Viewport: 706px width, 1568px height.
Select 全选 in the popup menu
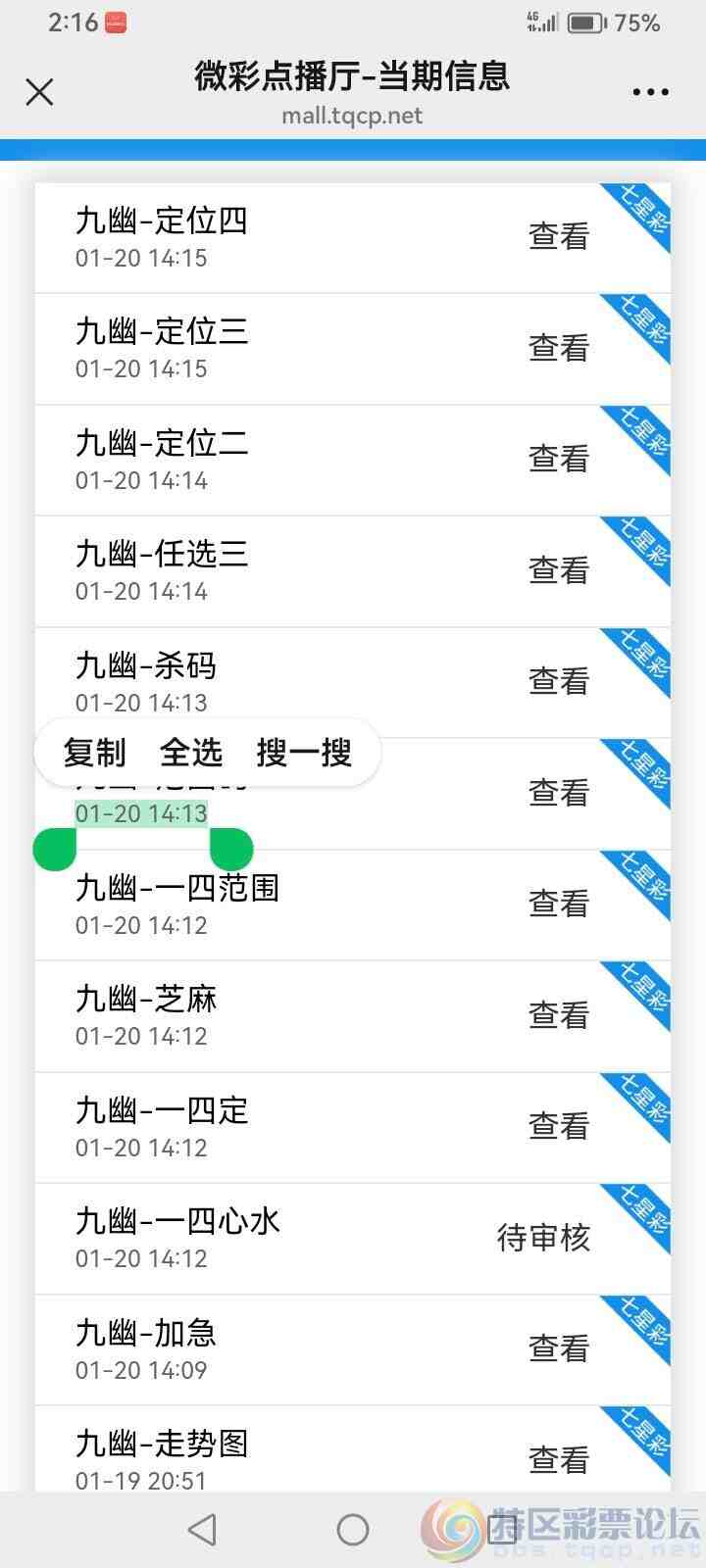click(191, 752)
